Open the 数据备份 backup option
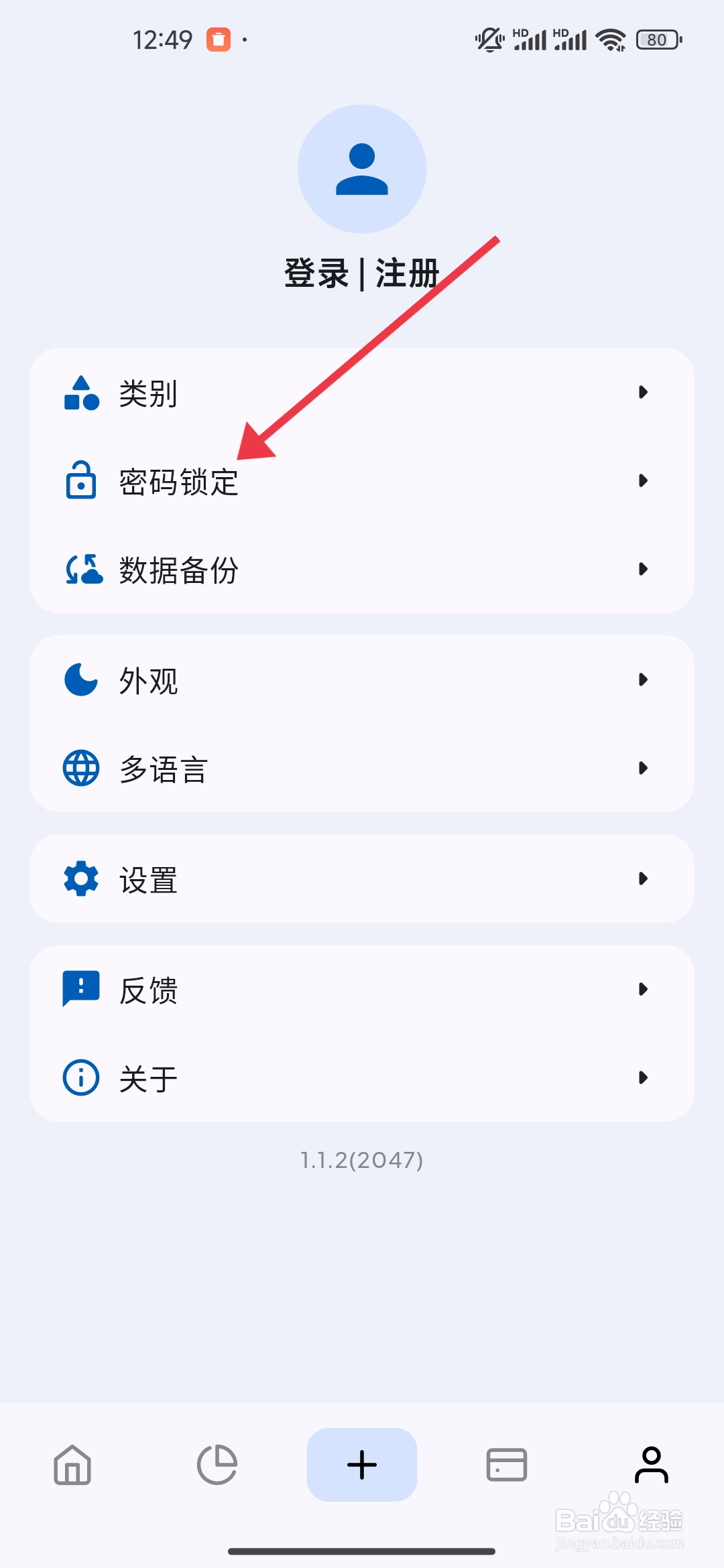This screenshot has width=724, height=1568. point(181,571)
